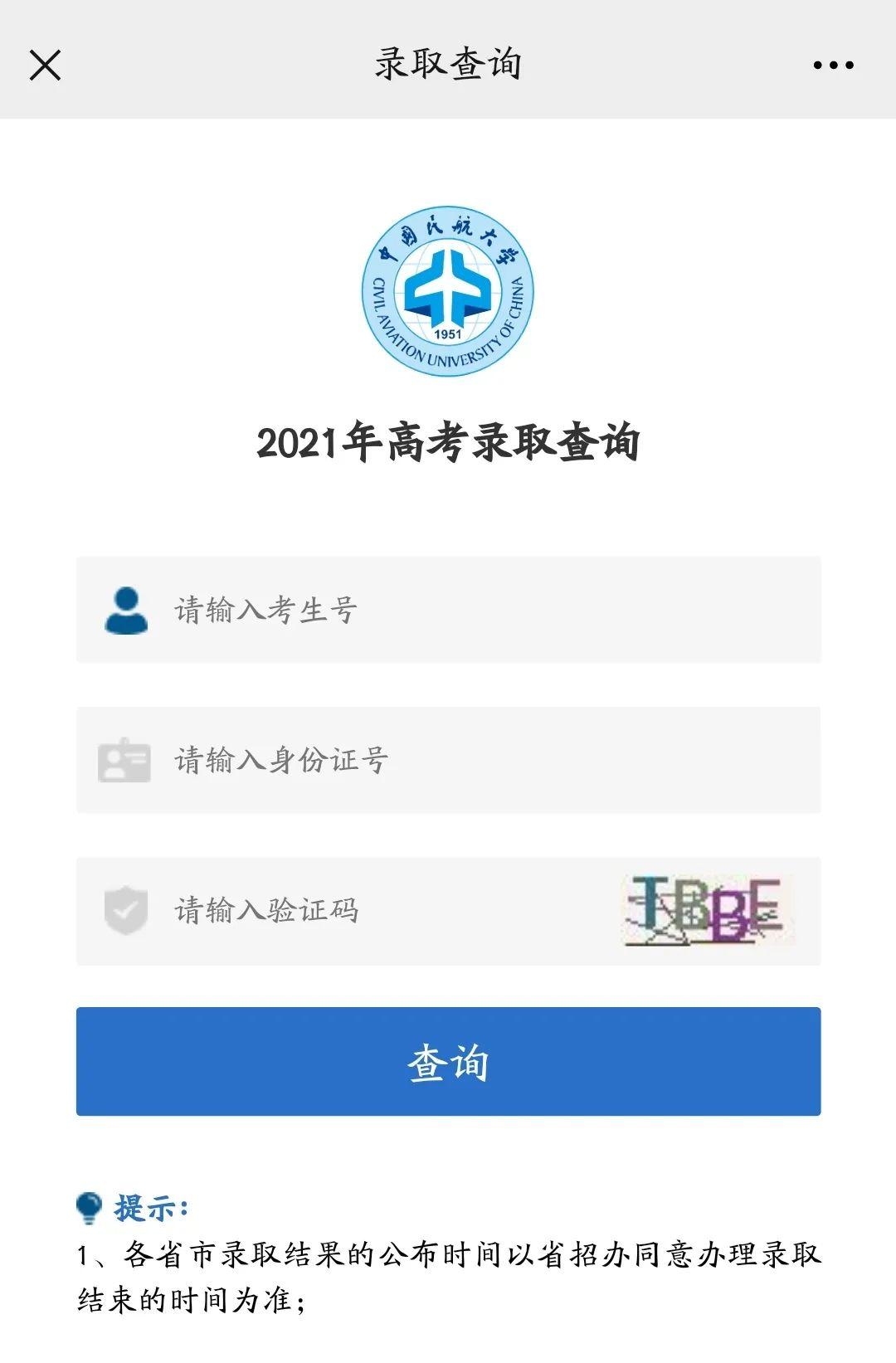Image resolution: width=896 pixels, height=1363 pixels.
Task: Close the 录取查询 page
Action: [x=45, y=65]
